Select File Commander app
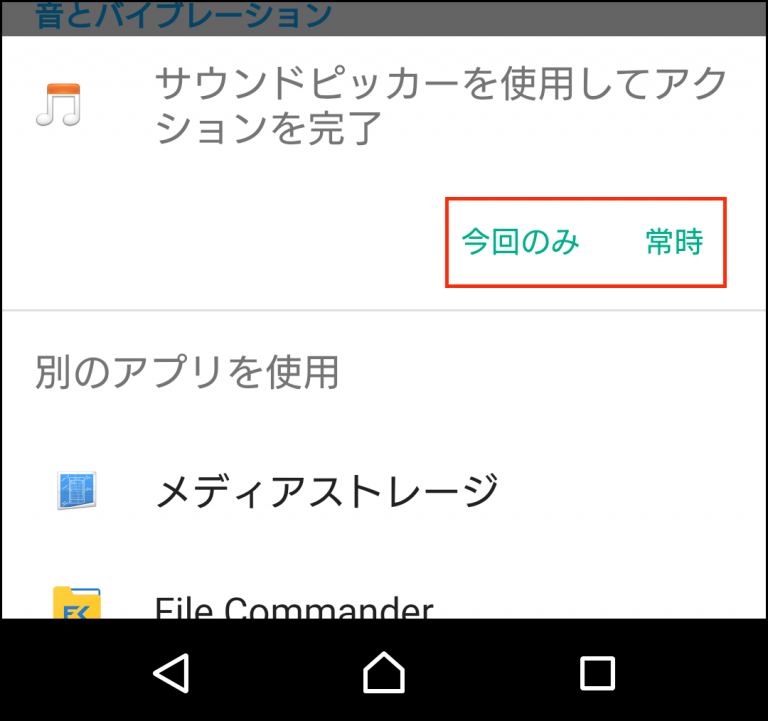 pyautogui.click(x=294, y=604)
